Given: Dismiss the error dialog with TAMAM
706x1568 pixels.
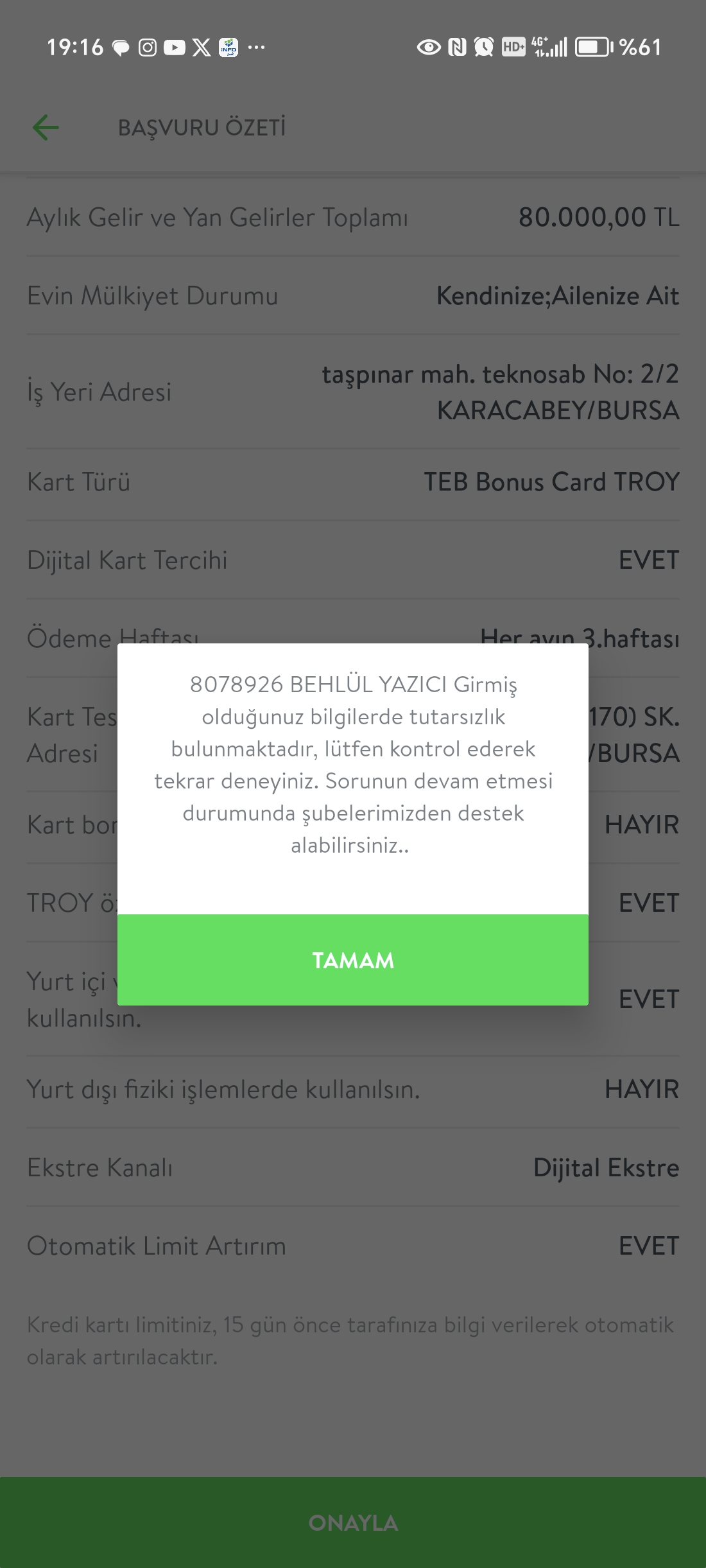Looking at the screenshot, I should click(x=353, y=960).
